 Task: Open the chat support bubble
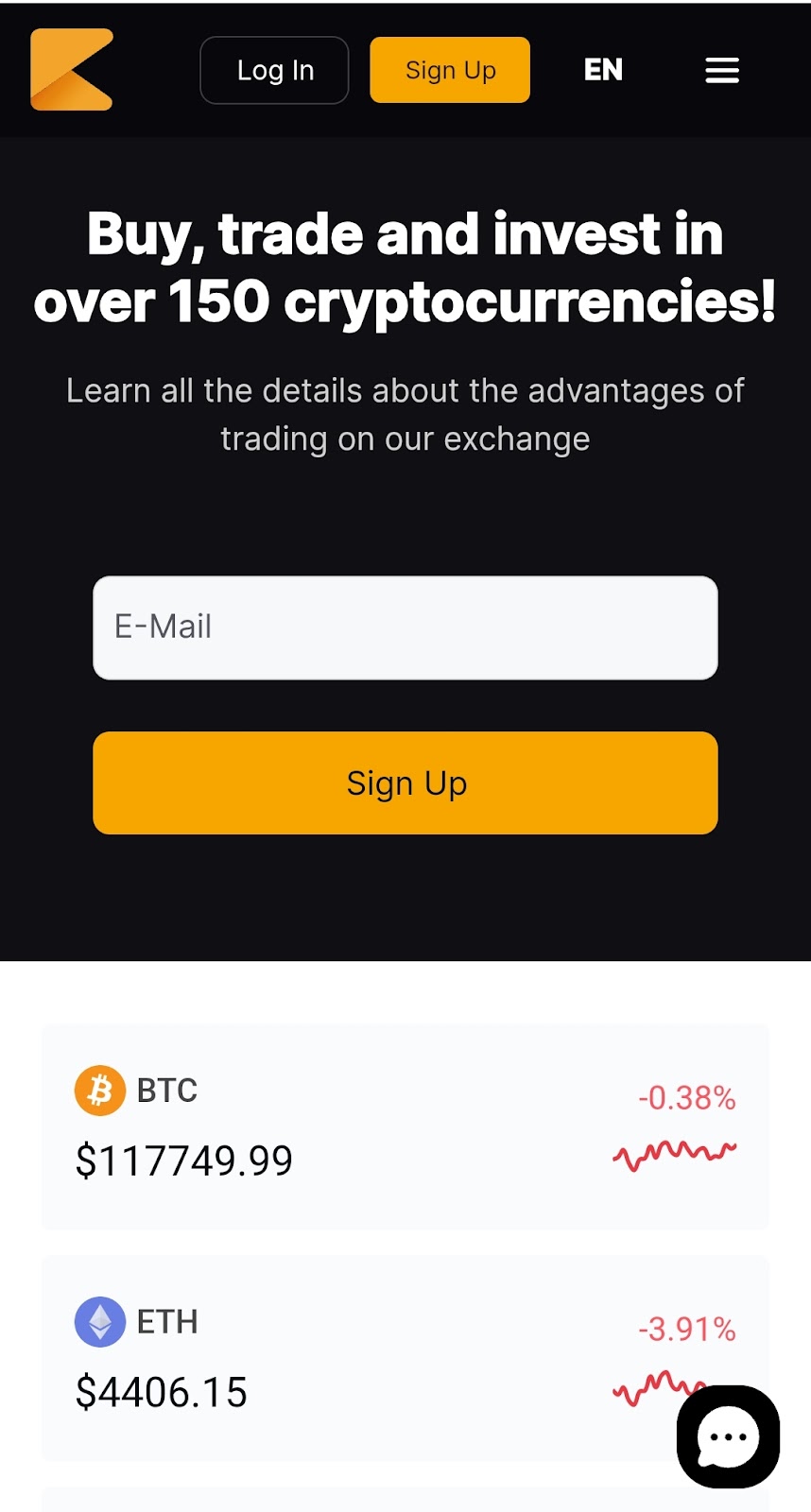click(x=727, y=1437)
